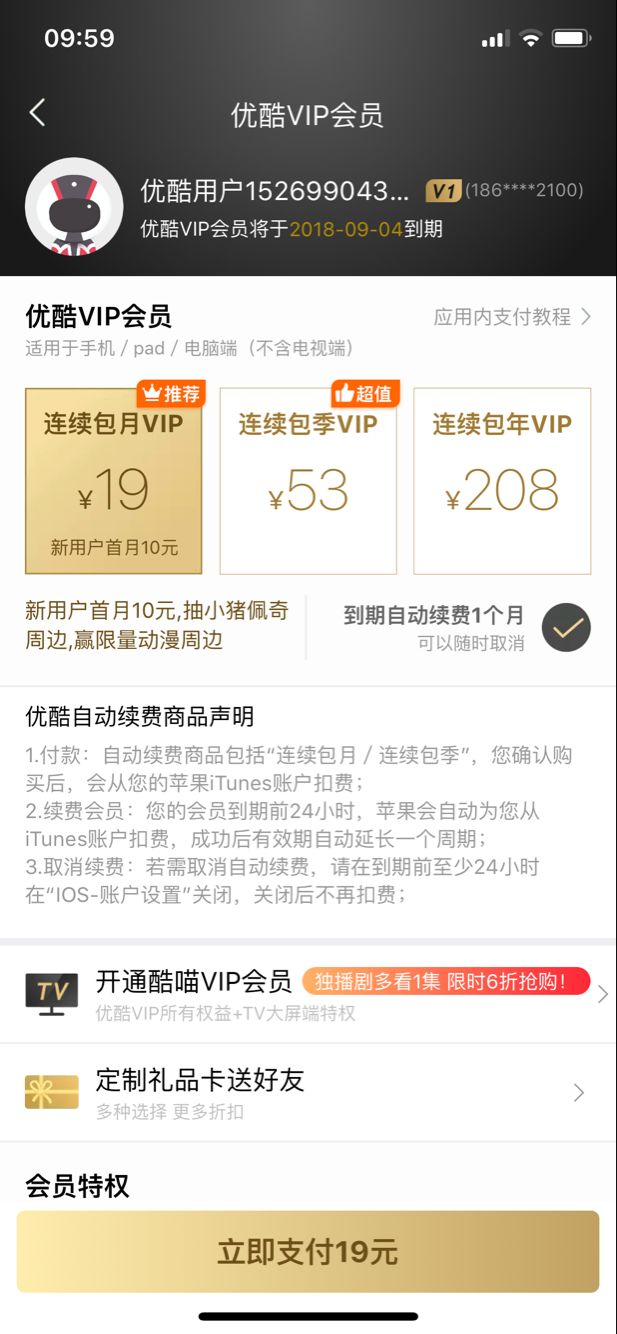617x1334 pixels.
Task: Tap 立即支付19元 button
Action: click(x=308, y=1252)
